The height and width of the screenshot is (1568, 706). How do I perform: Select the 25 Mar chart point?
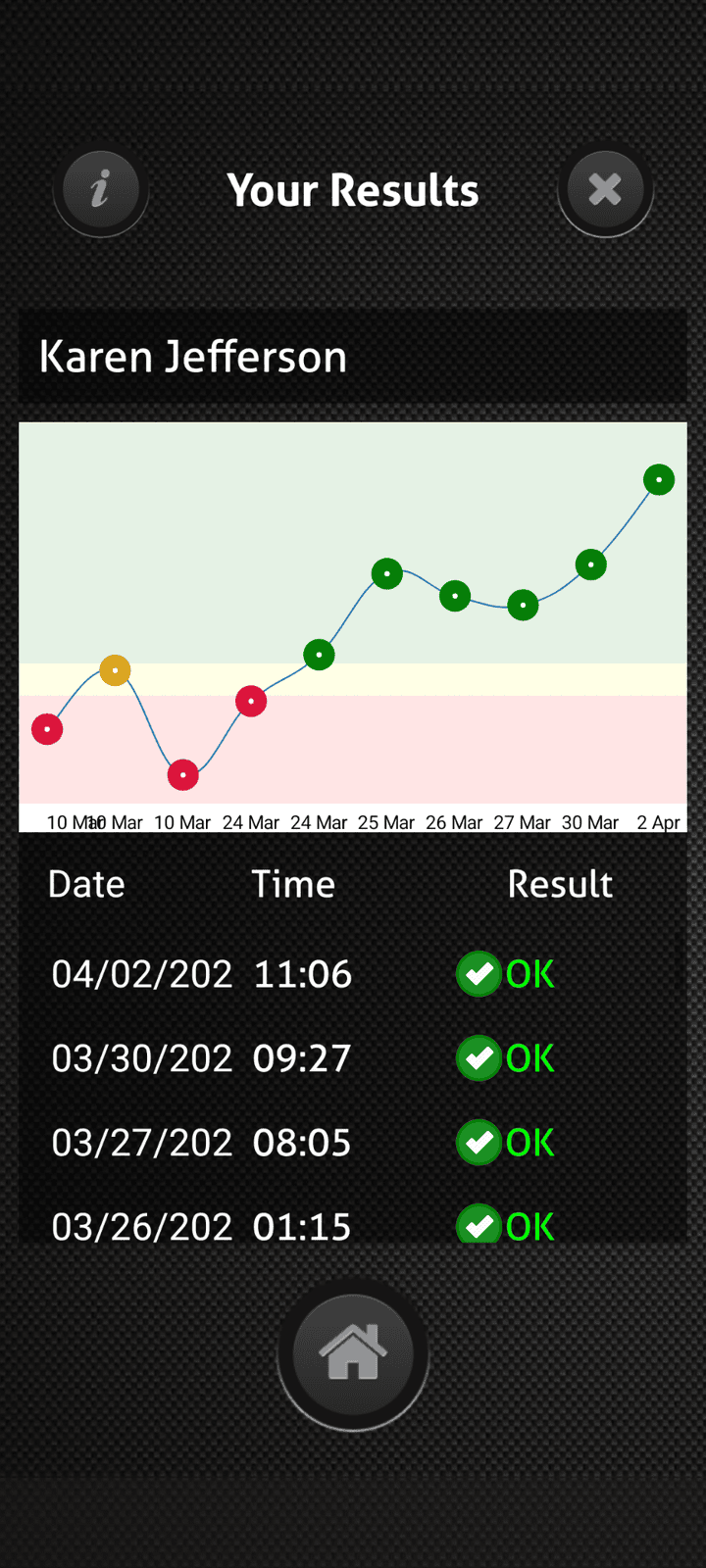click(387, 573)
